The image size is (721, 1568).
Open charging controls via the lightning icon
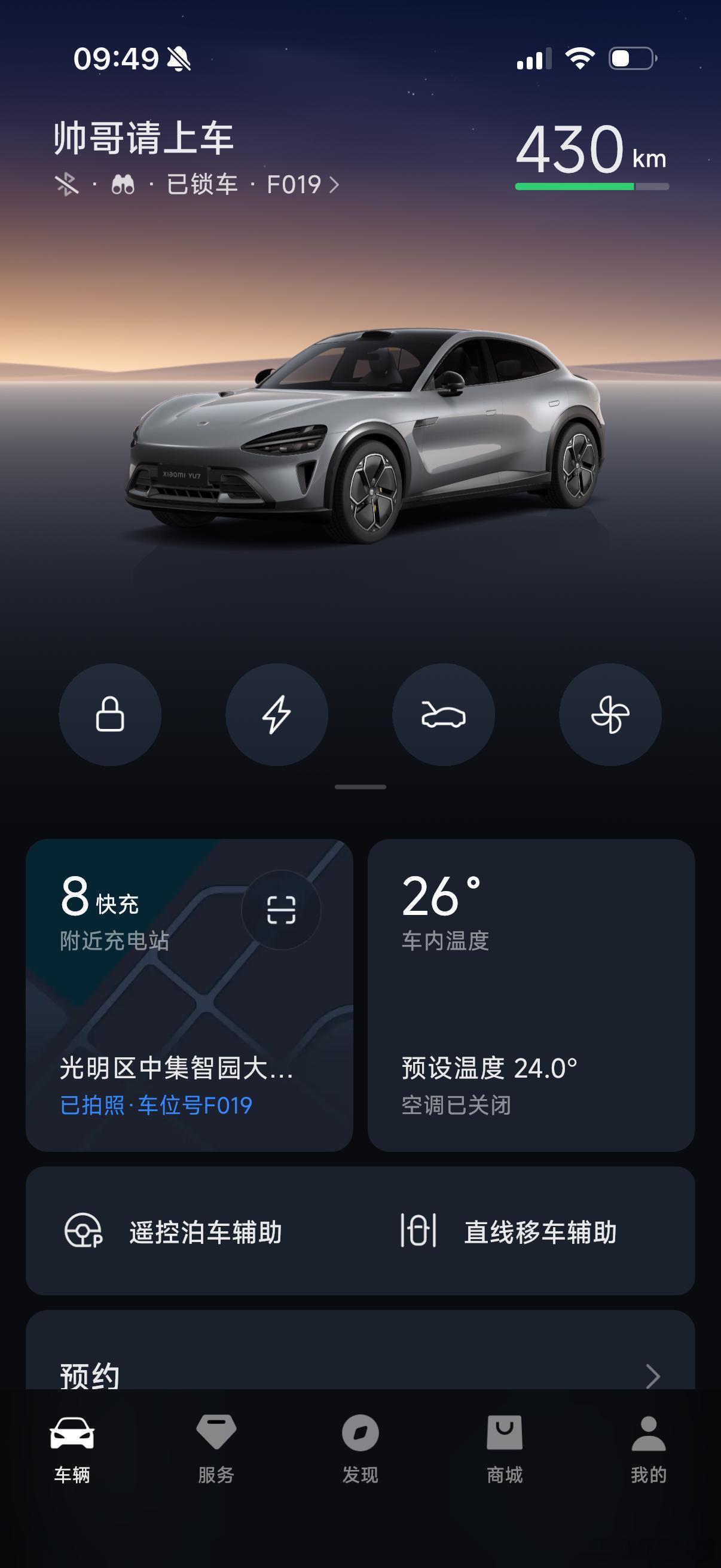277,716
